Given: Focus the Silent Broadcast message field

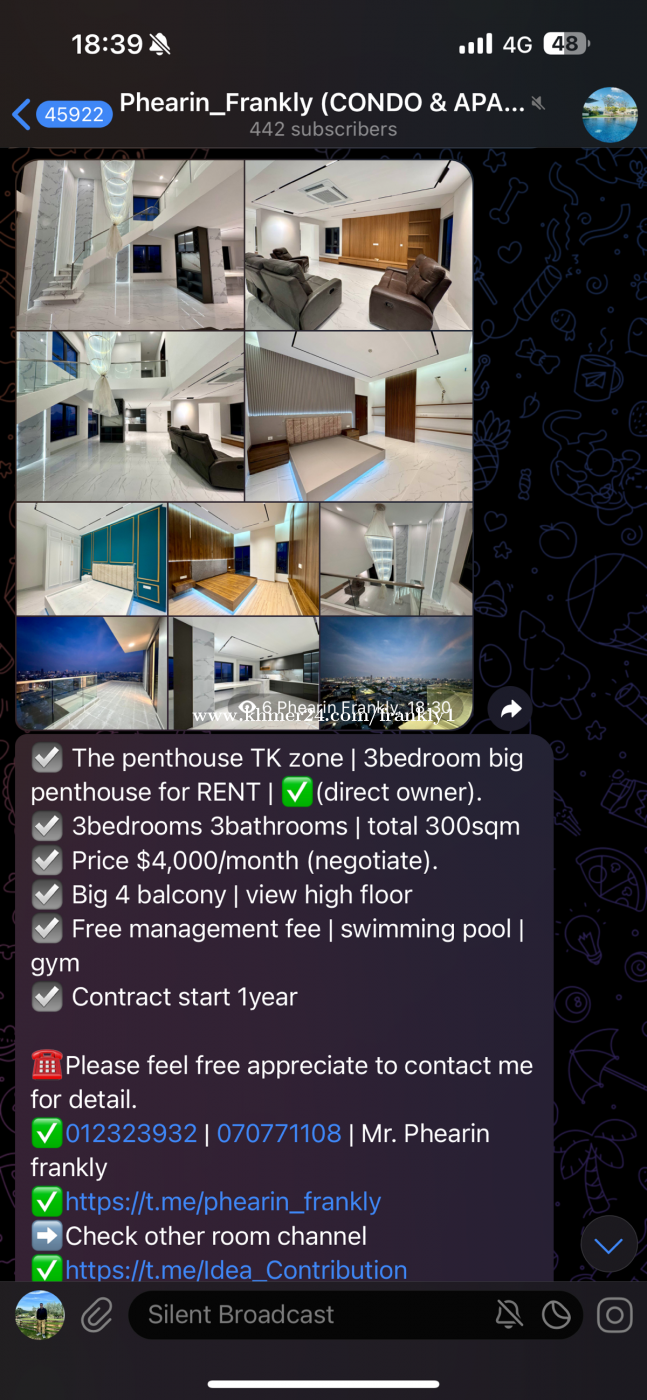Looking at the screenshot, I should [x=310, y=1315].
